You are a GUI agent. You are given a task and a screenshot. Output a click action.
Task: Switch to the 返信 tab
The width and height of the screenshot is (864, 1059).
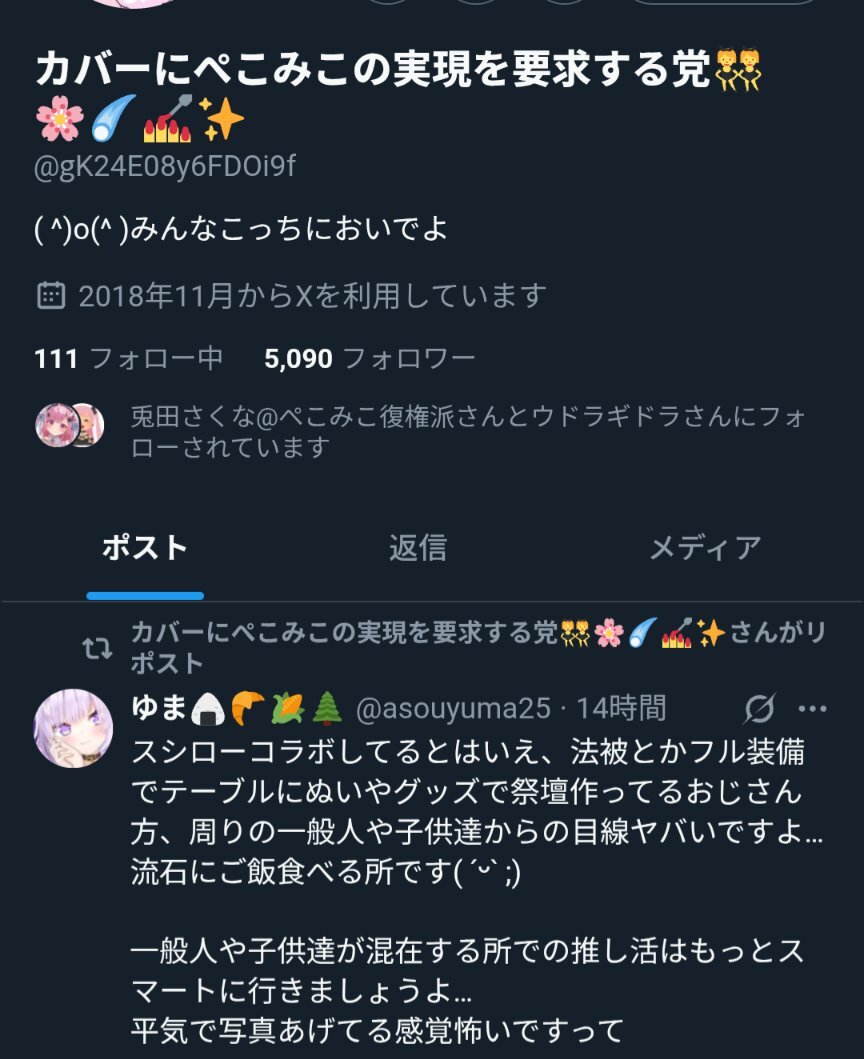(418, 548)
